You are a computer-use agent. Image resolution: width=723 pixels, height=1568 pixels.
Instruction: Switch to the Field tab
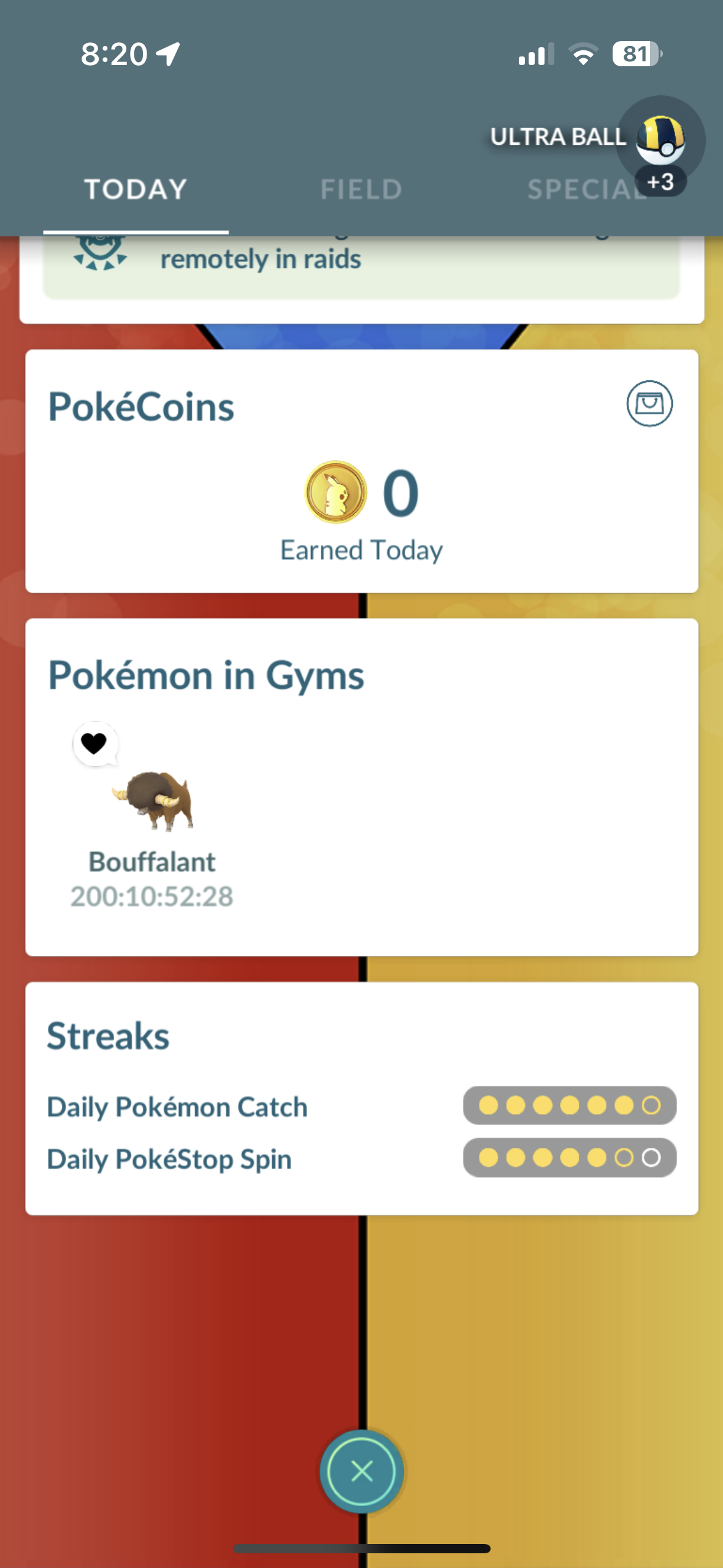(x=361, y=190)
